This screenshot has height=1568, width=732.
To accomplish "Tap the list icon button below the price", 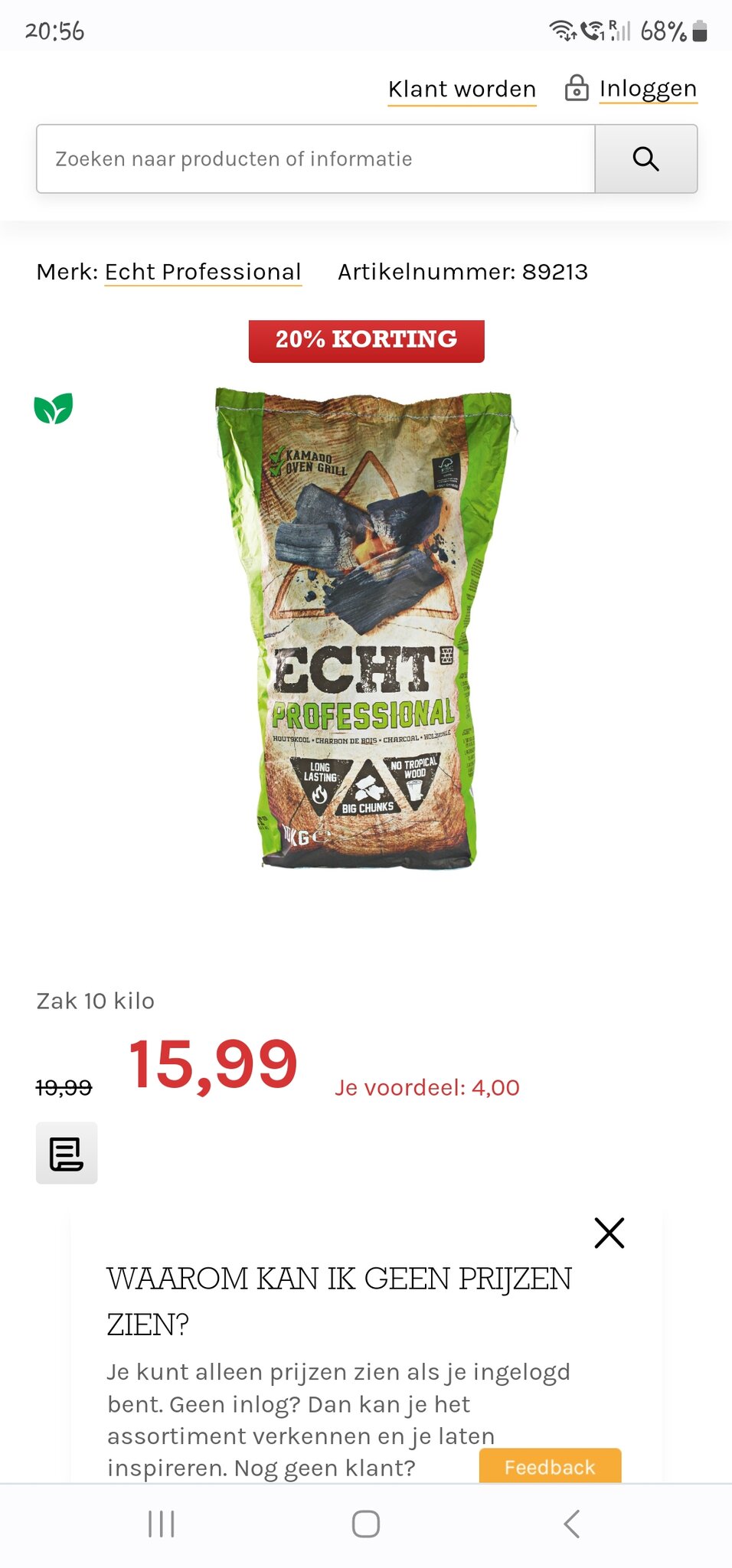I will tap(67, 1153).
